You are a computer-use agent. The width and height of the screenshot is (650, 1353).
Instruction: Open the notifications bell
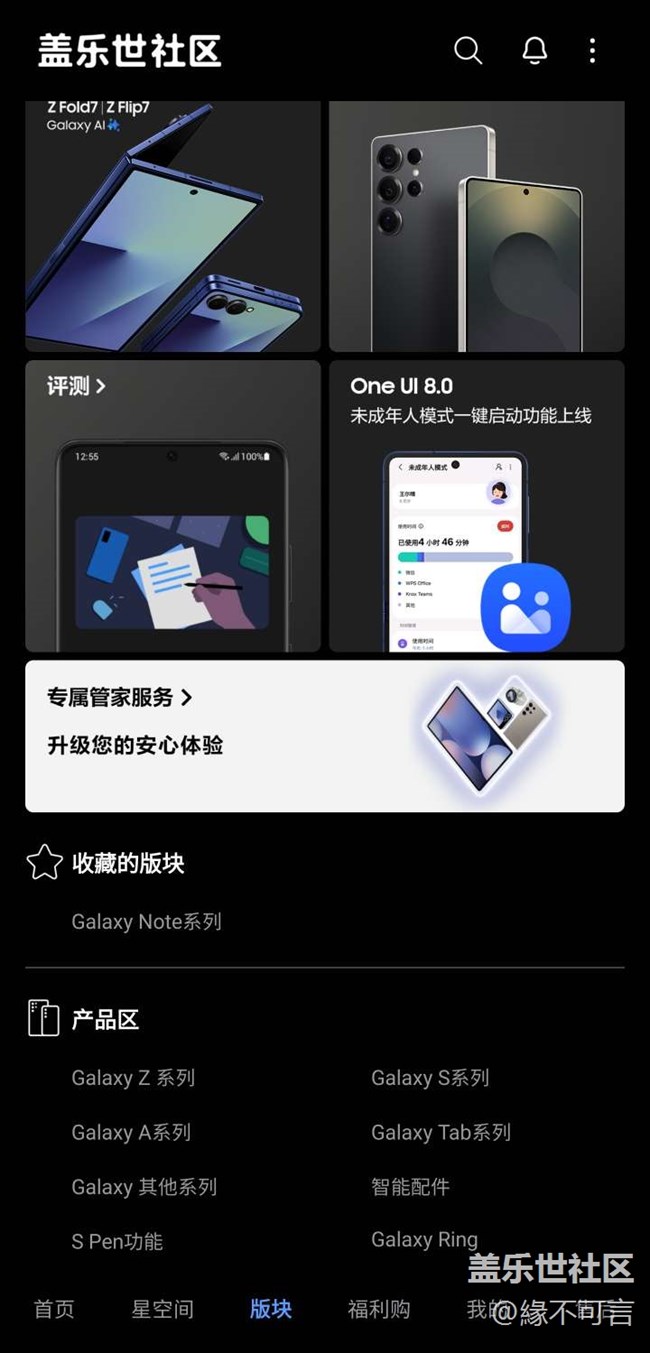pos(535,50)
